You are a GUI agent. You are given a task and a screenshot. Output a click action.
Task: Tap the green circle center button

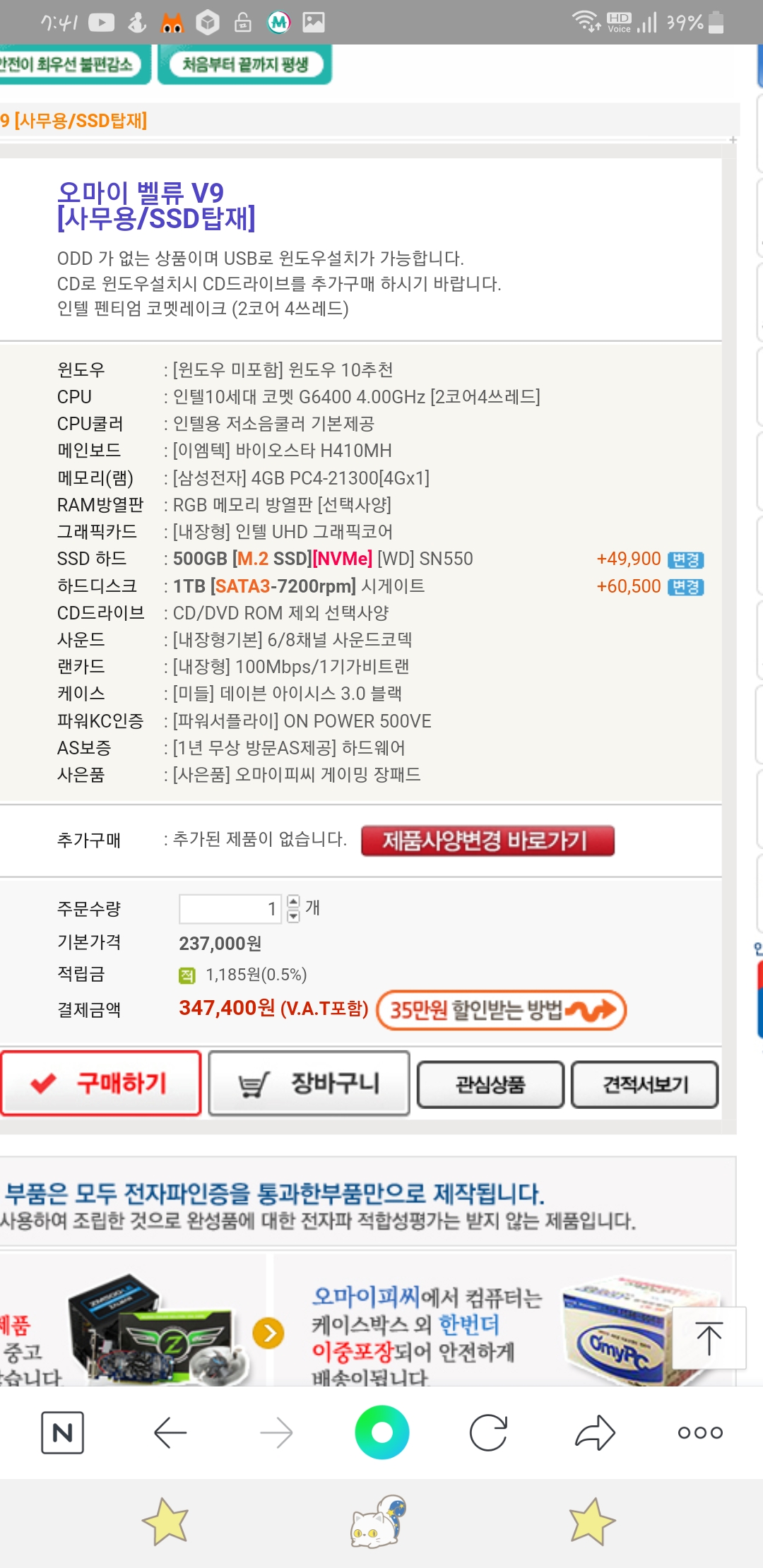(381, 1433)
